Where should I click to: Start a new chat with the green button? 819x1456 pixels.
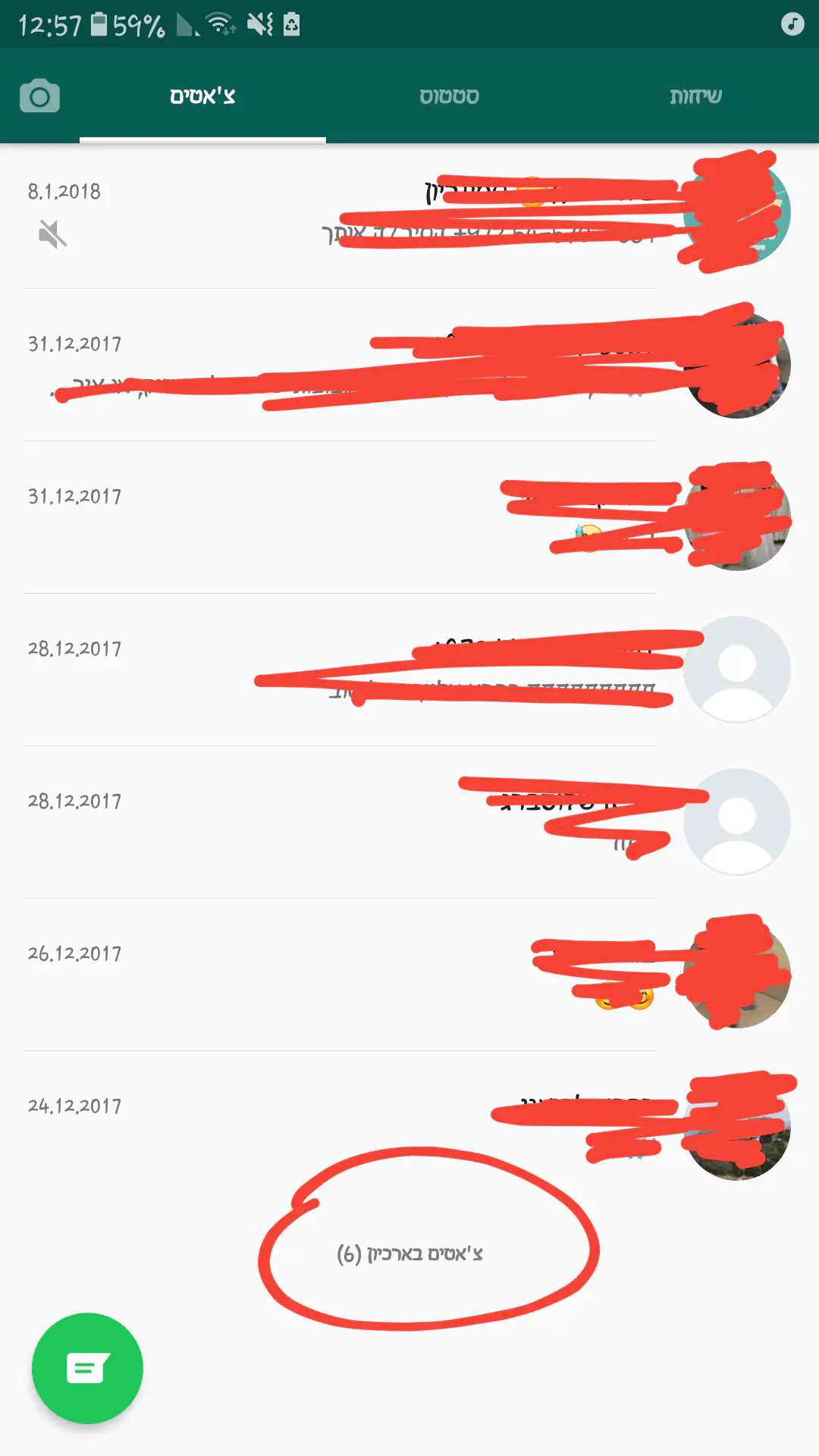pyautogui.click(x=87, y=1368)
